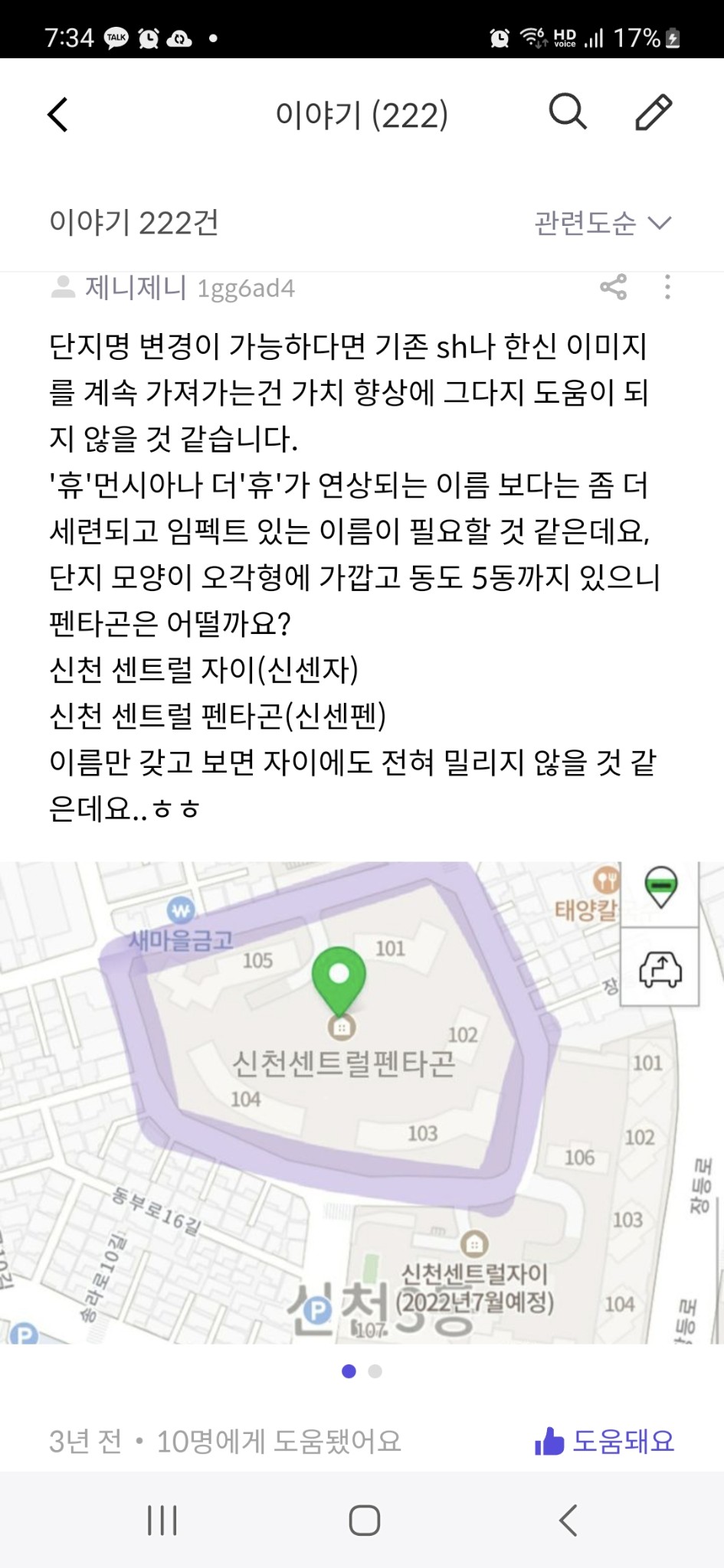The width and height of the screenshot is (724, 1568).
Task: Open search in the 이야기 header
Action: click(x=568, y=113)
